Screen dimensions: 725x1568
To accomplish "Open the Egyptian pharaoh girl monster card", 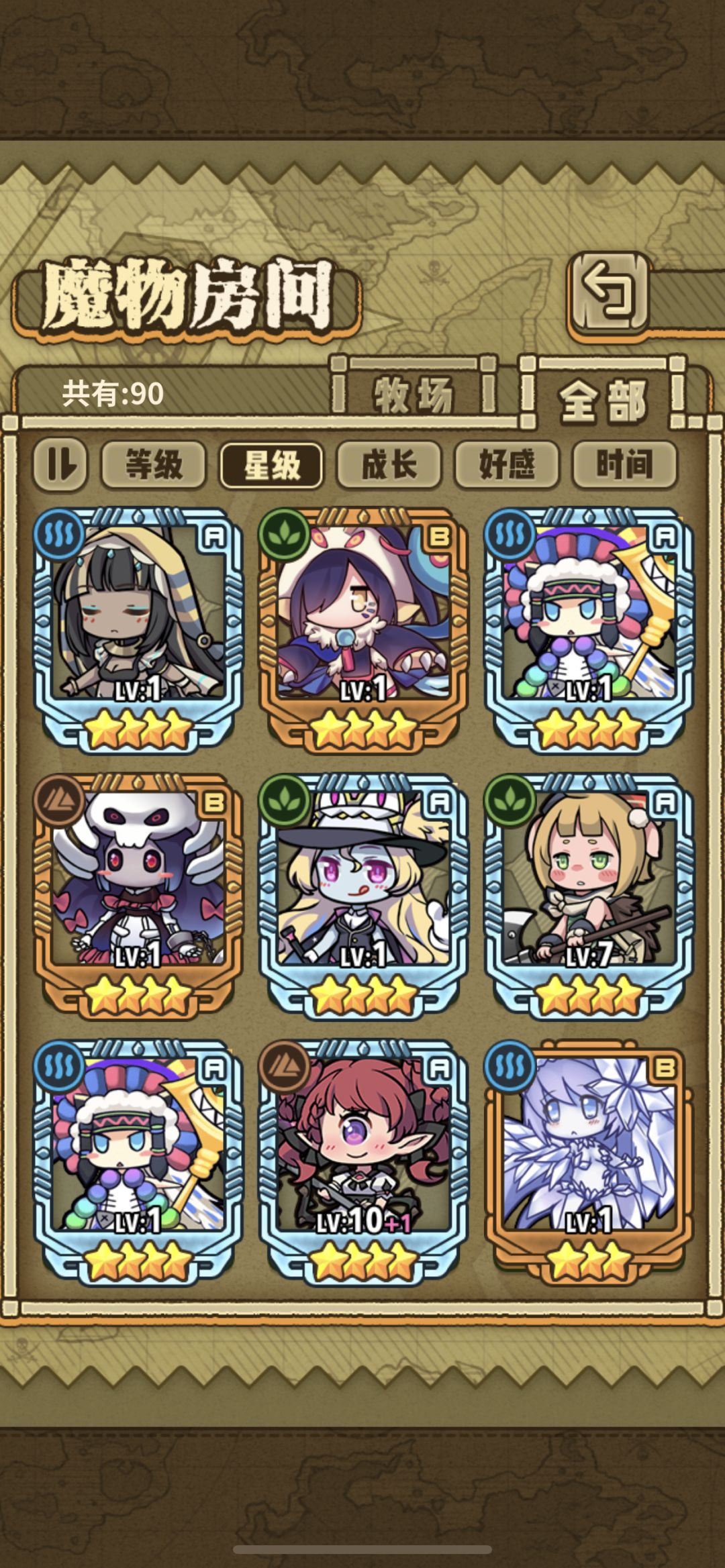I will pyautogui.click(x=138, y=629).
